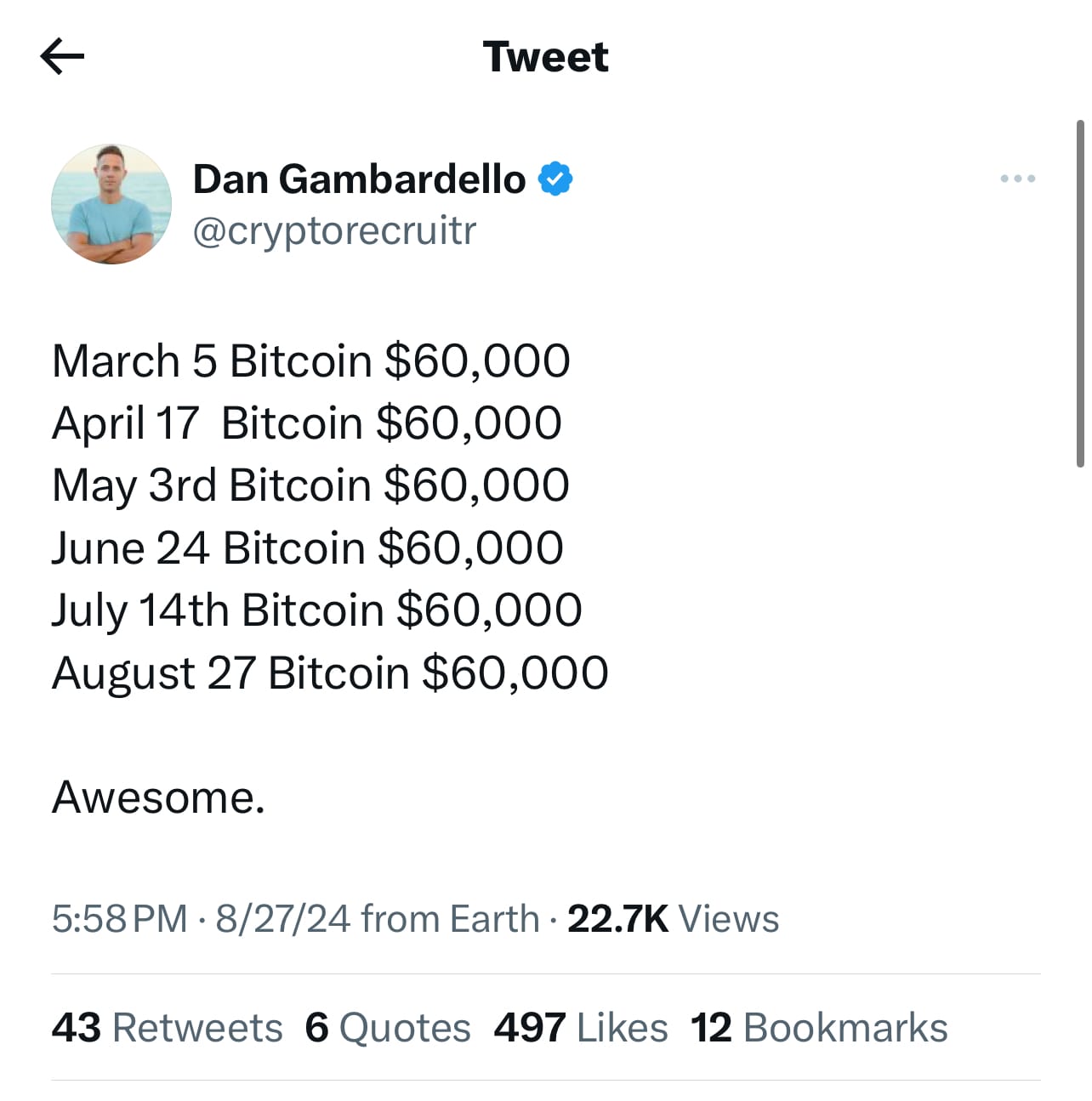Tap the Dan Gambardello display name
The height and width of the screenshot is (1101, 1092).
click(x=359, y=179)
